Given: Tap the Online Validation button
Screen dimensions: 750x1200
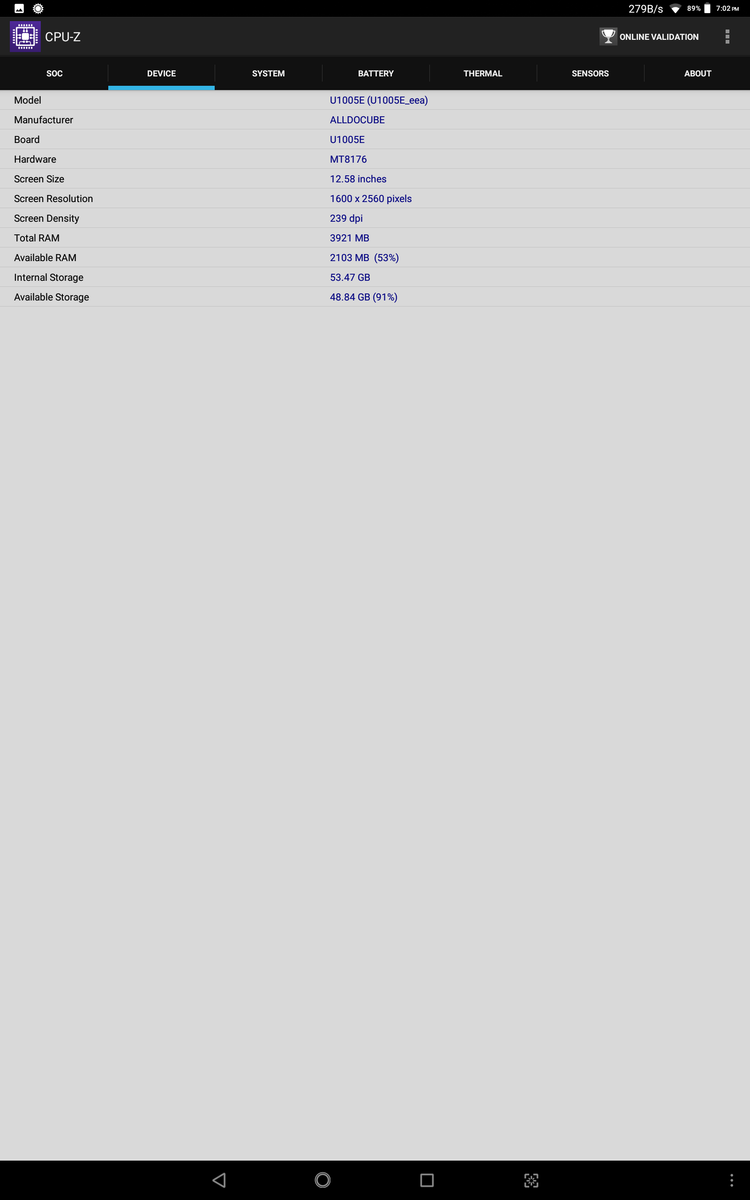Looking at the screenshot, I should [650, 37].
